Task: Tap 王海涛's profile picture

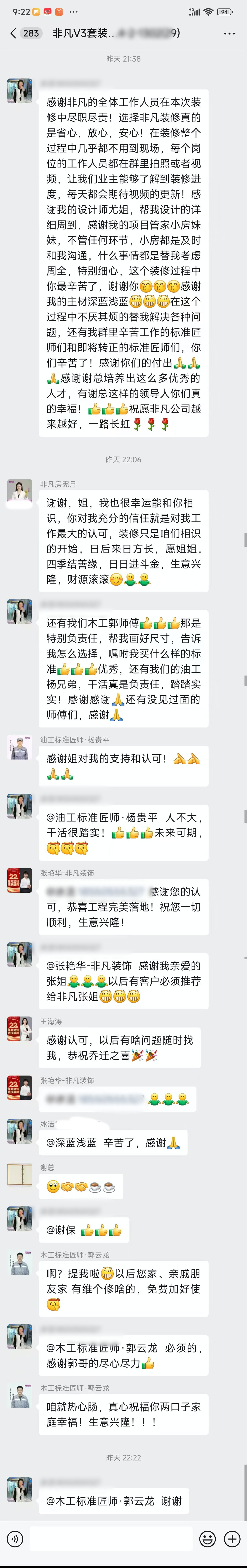Action: (x=19, y=1029)
